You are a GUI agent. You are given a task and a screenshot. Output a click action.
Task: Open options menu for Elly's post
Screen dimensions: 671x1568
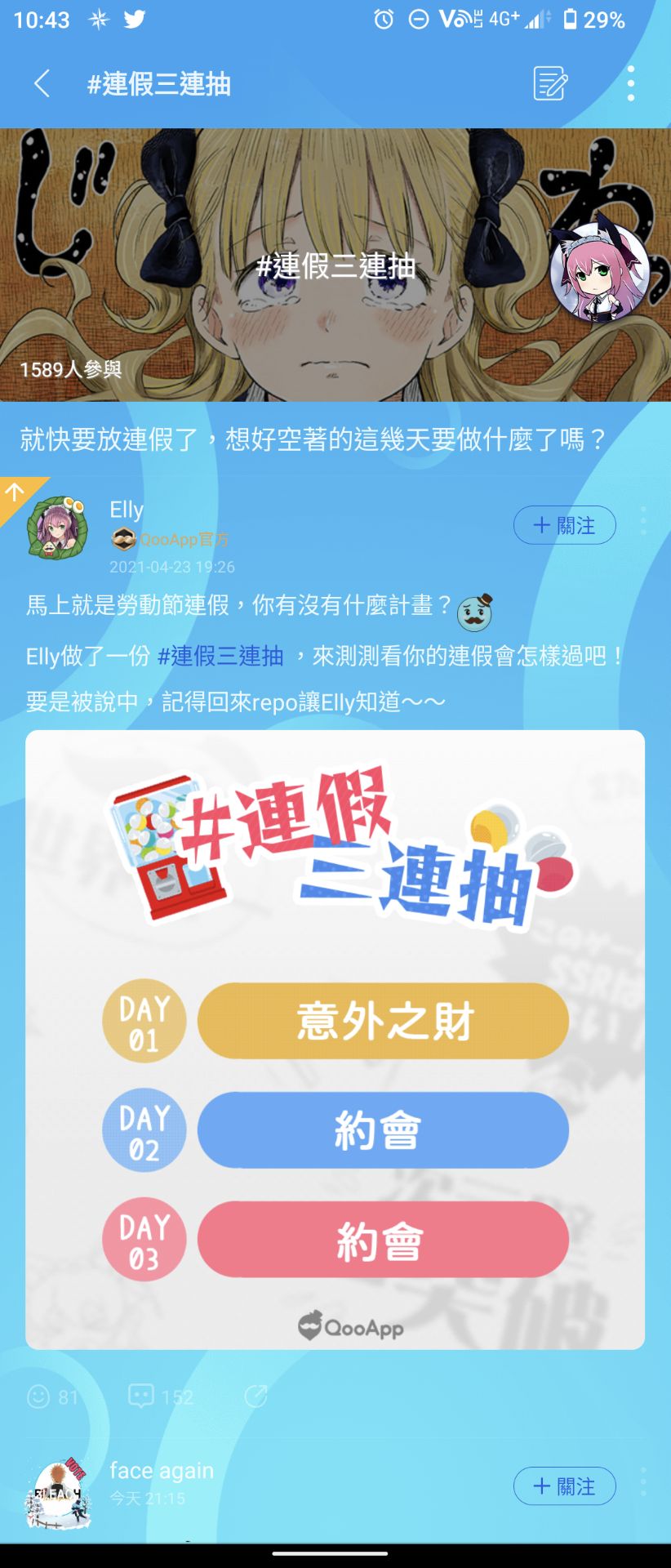pyautogui.click(x=643, y=520)
